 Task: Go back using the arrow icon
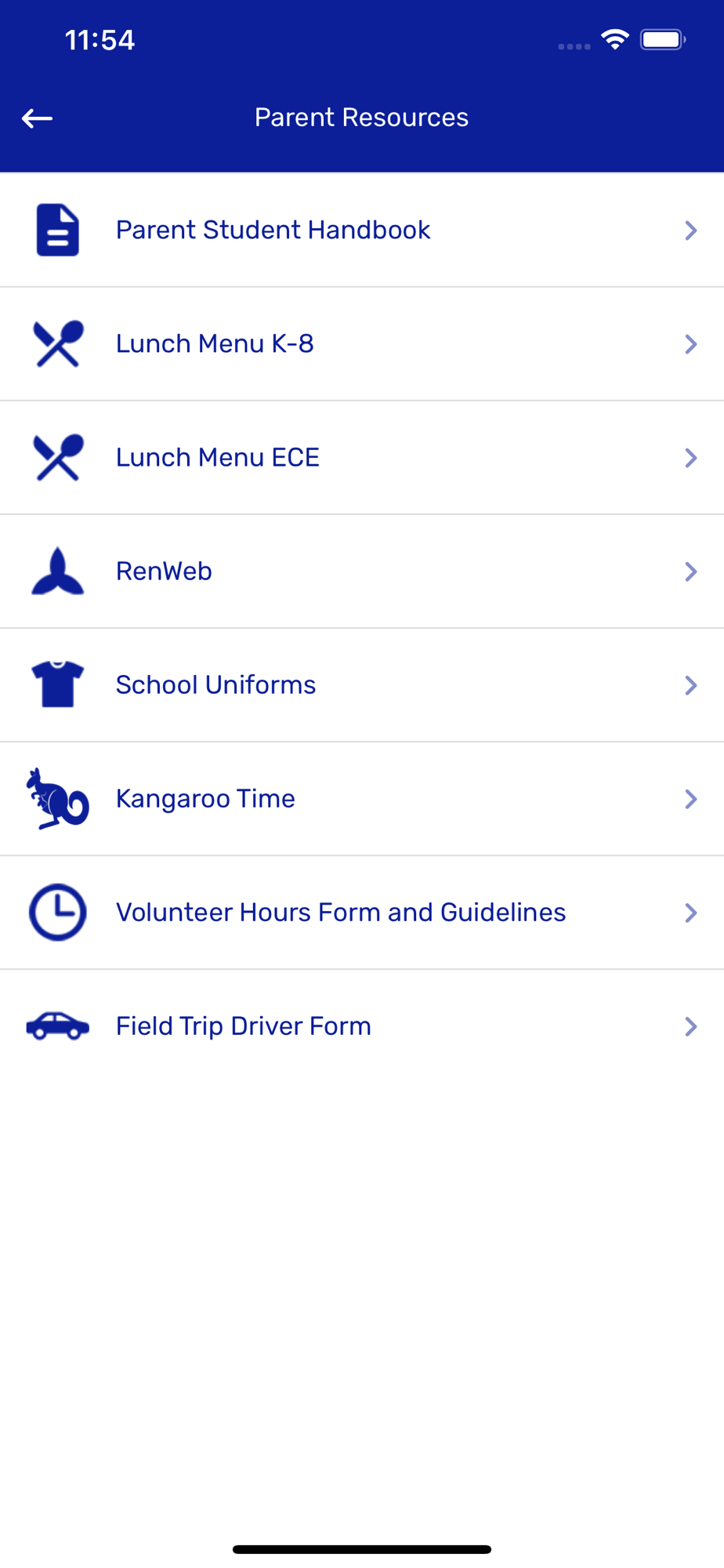click(x=37, y=118)
